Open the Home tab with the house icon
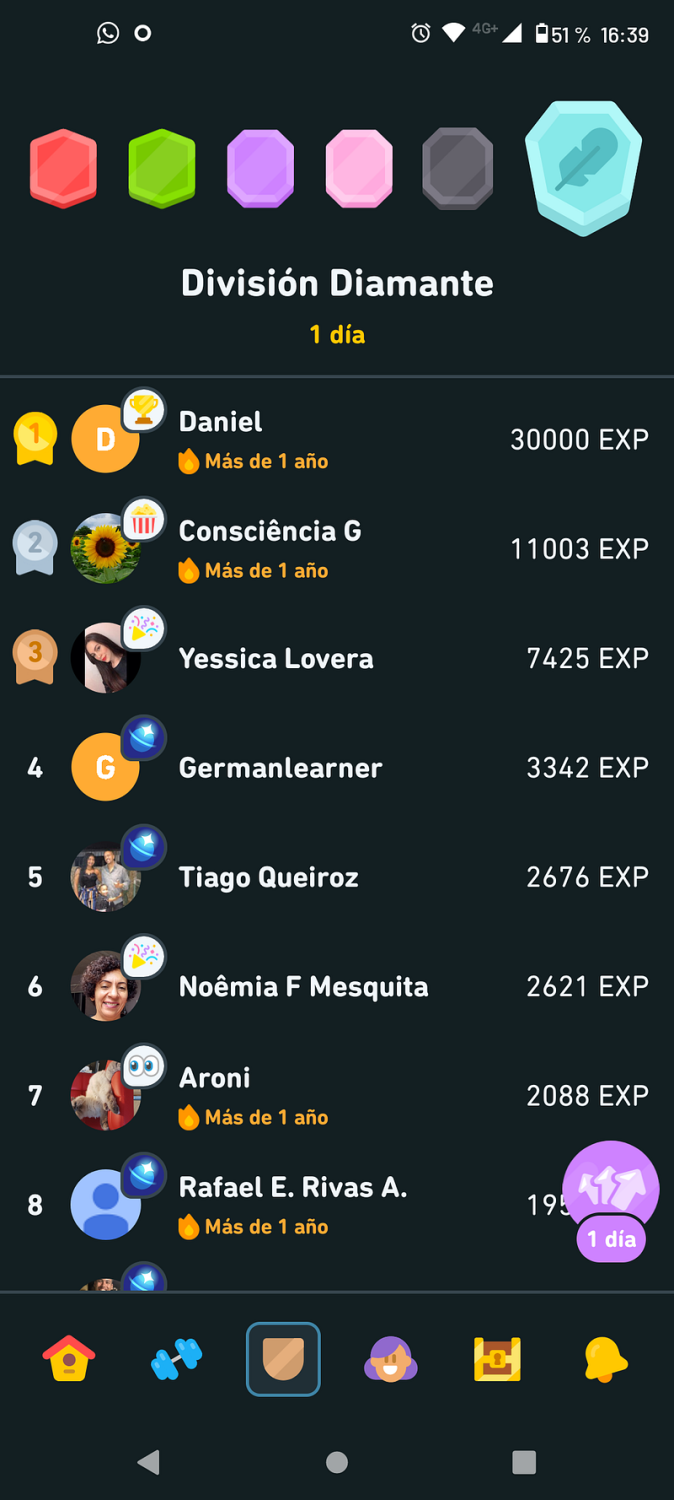Screen dimensions: 674x1500 coord(69,1359)
